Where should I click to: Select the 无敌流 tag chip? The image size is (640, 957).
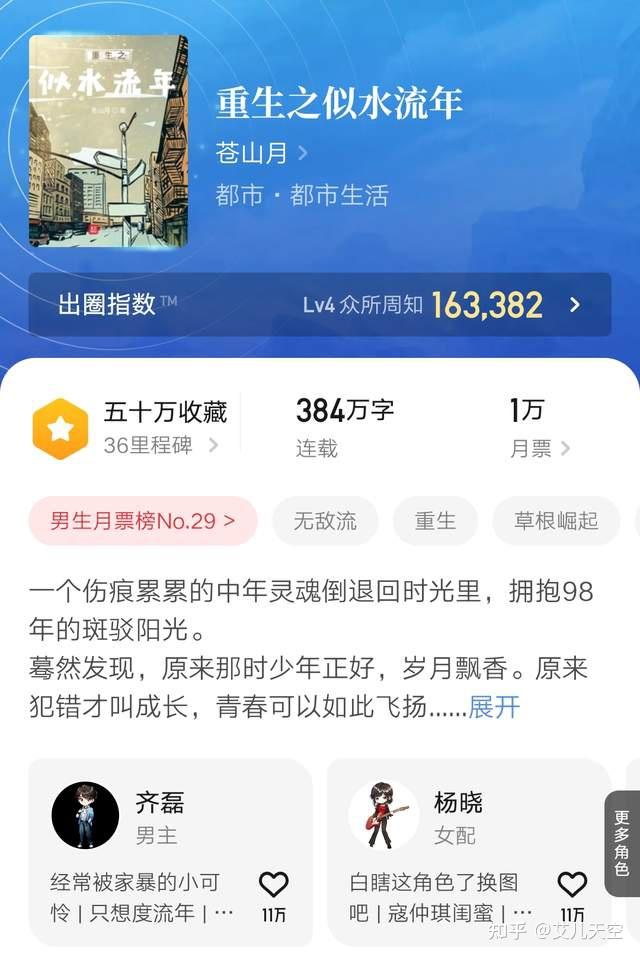click(325, 521)
